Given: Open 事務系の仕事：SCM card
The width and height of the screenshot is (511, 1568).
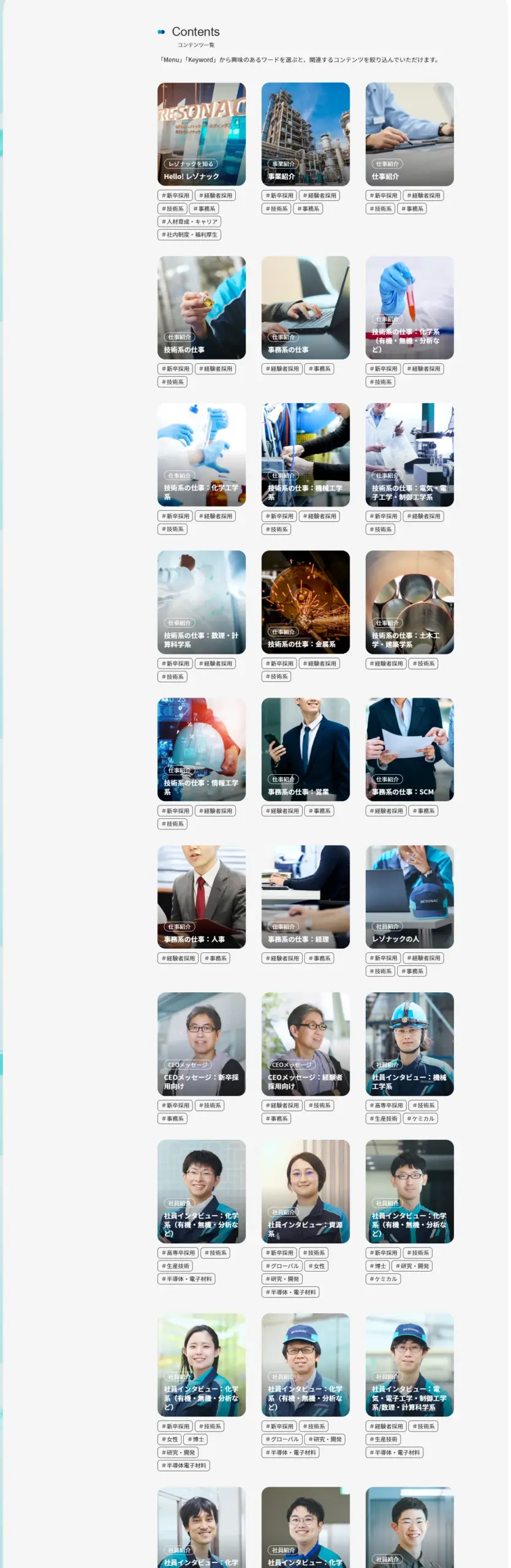Looking at the screenshot, I should coord(409,749).
